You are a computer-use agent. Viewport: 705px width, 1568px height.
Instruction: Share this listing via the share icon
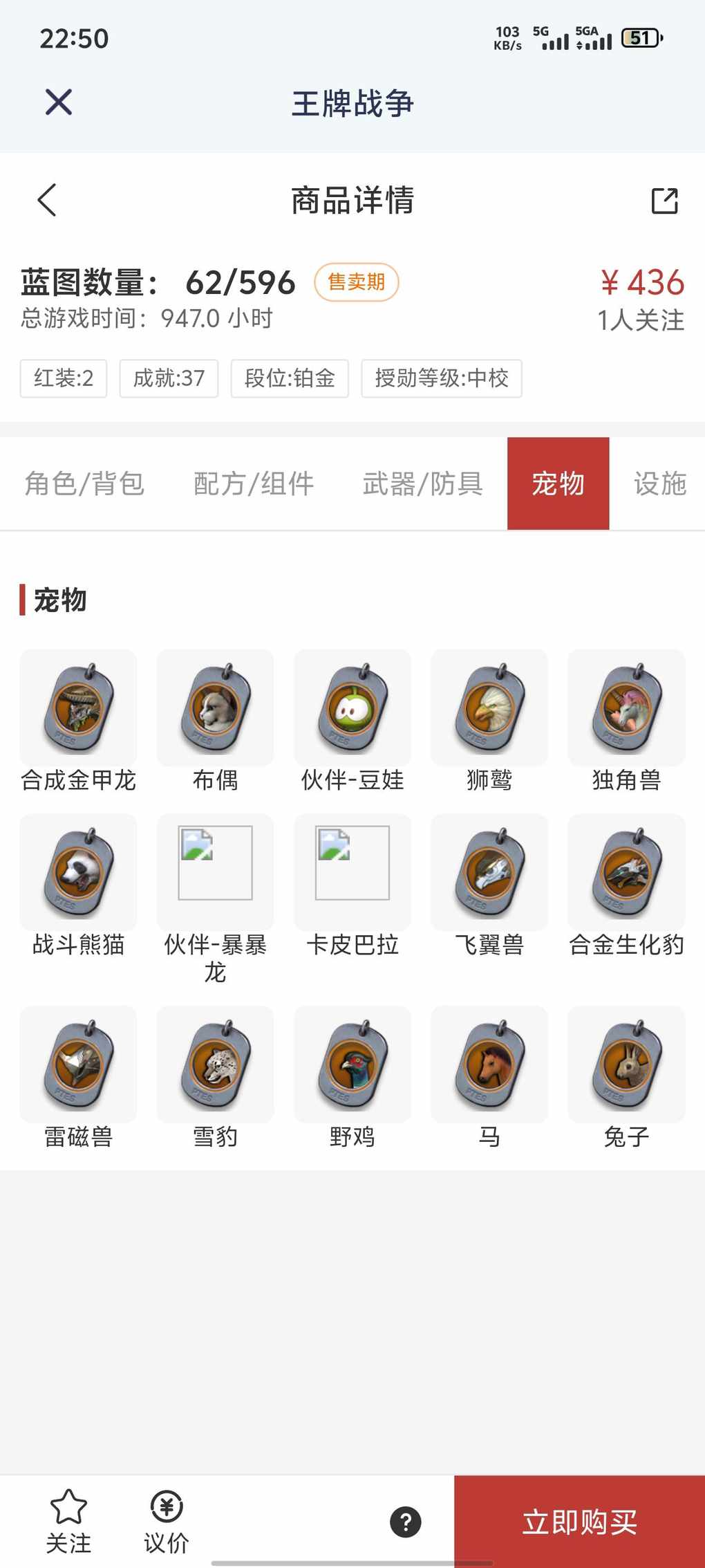pos(664,201)
